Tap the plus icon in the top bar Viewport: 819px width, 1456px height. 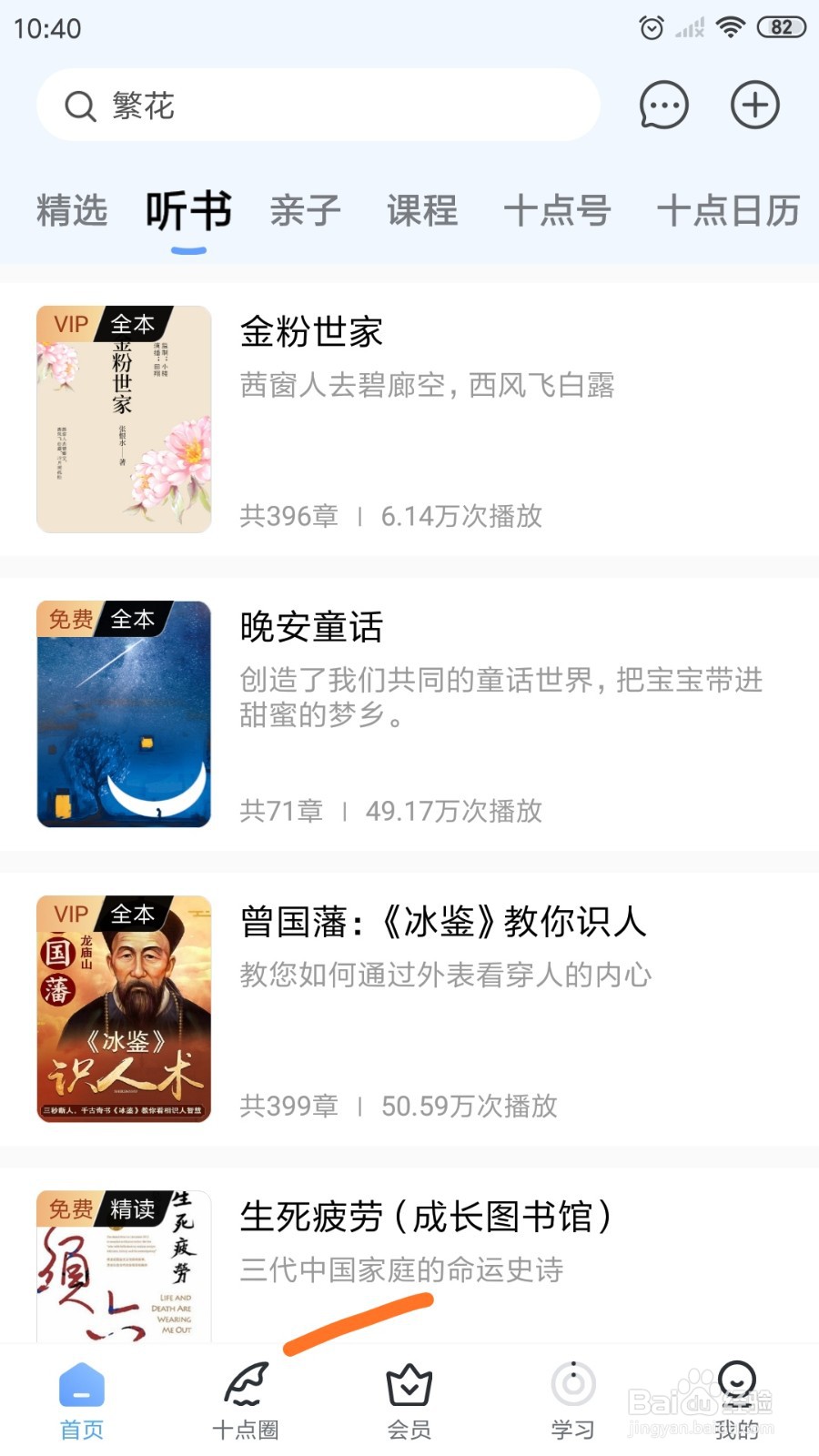click(755, 106)
